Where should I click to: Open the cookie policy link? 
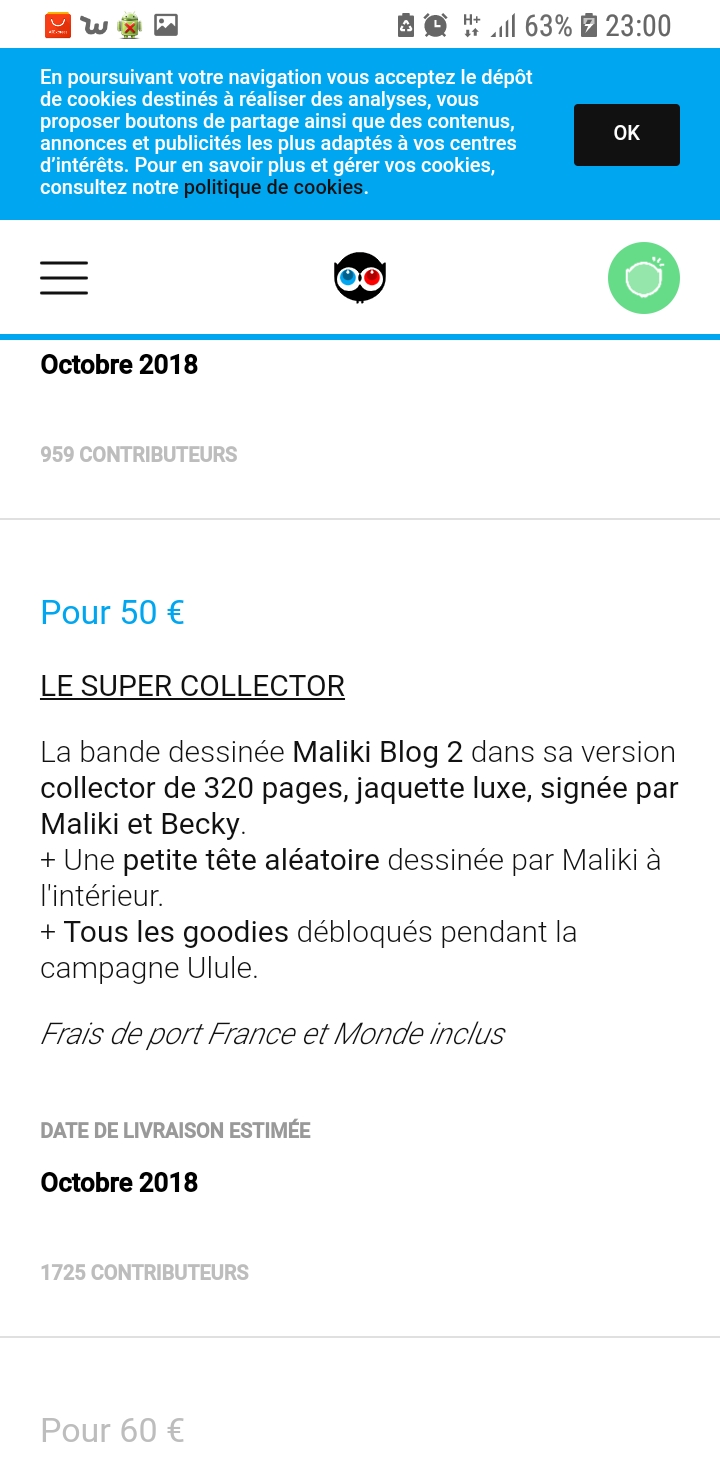tap(273, 187)
